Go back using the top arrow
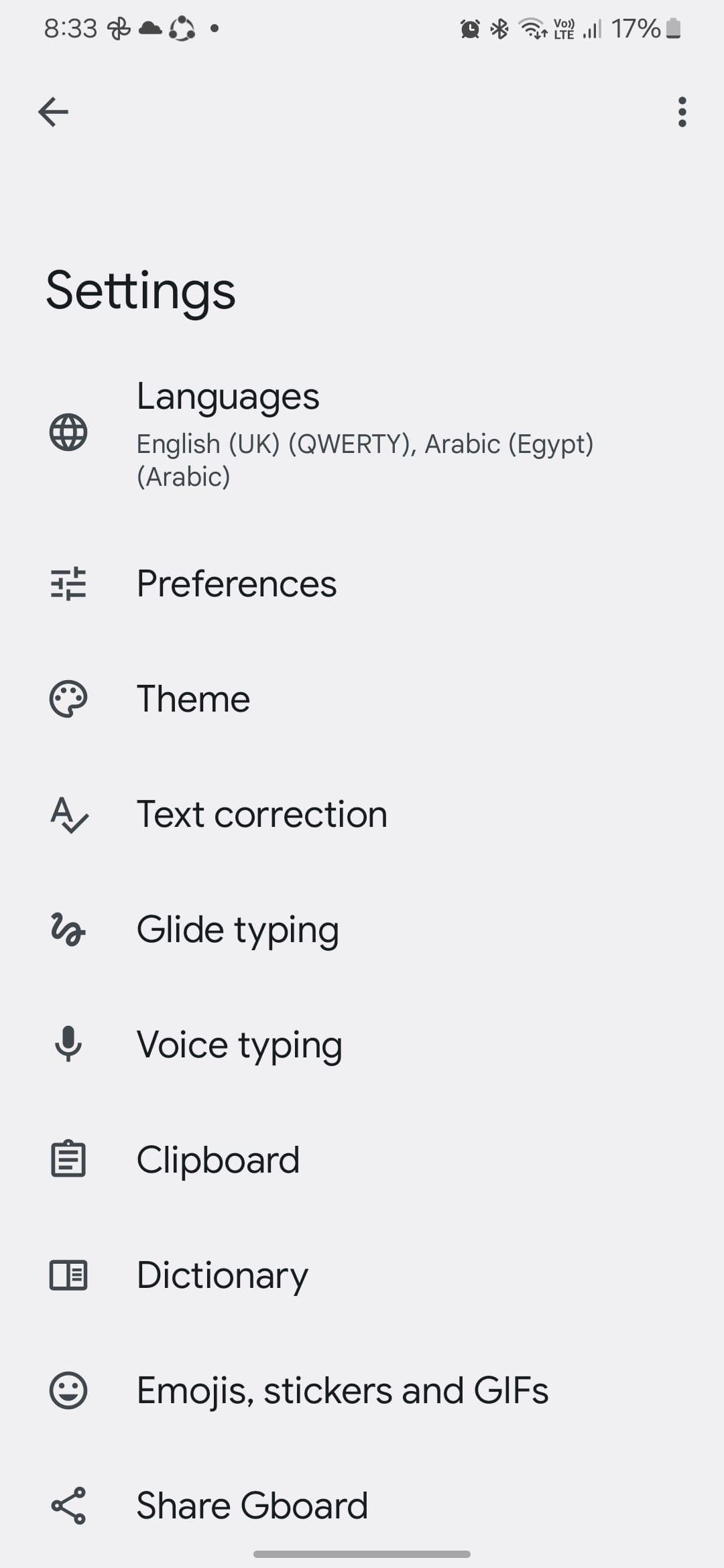This screenshot has width=724, height=1568. 54,112
